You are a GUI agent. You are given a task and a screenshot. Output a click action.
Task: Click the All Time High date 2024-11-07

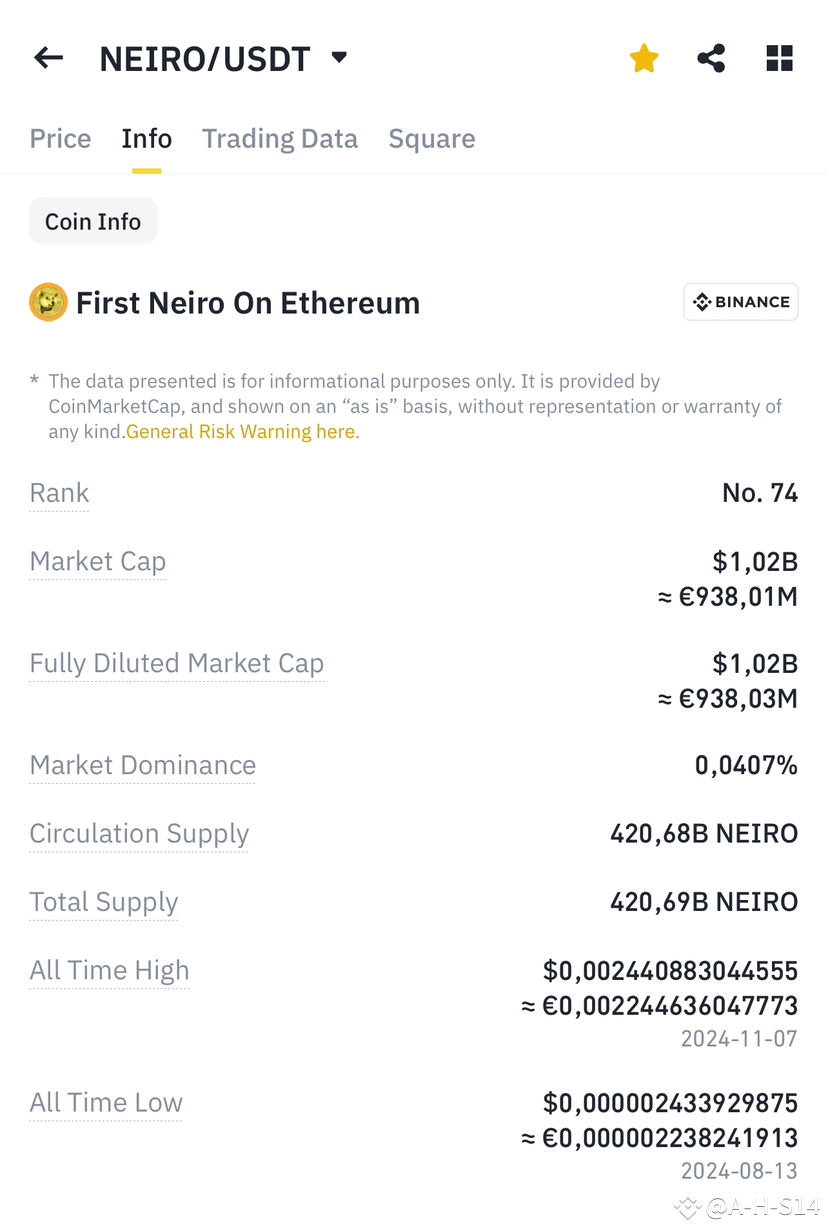740,1038
